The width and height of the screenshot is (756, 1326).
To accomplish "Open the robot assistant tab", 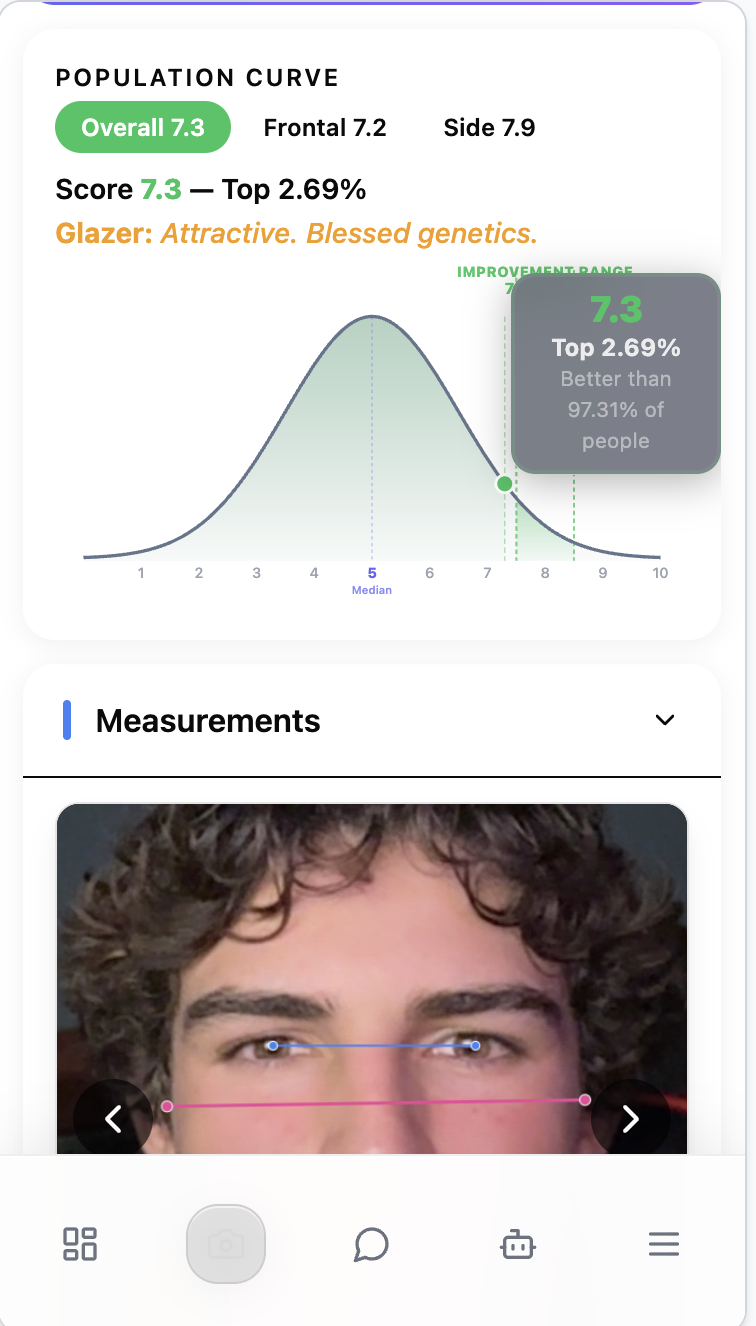I will click(x=517, y=1244).
